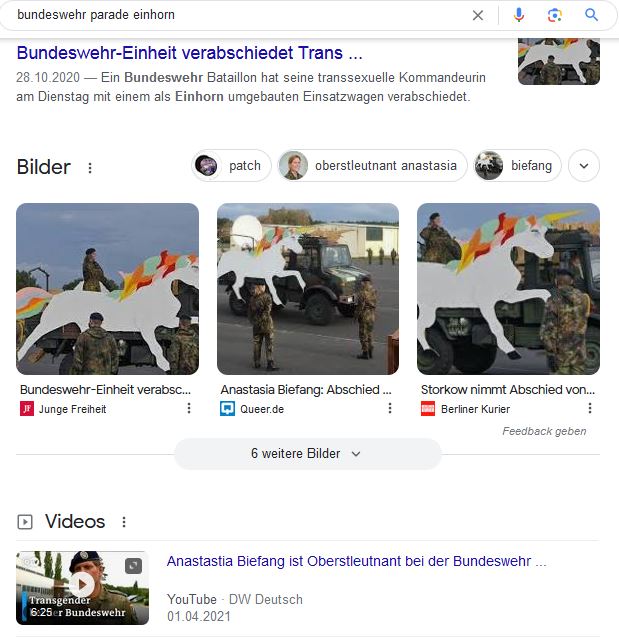Select the "patch" filter chip

(231, 166)
